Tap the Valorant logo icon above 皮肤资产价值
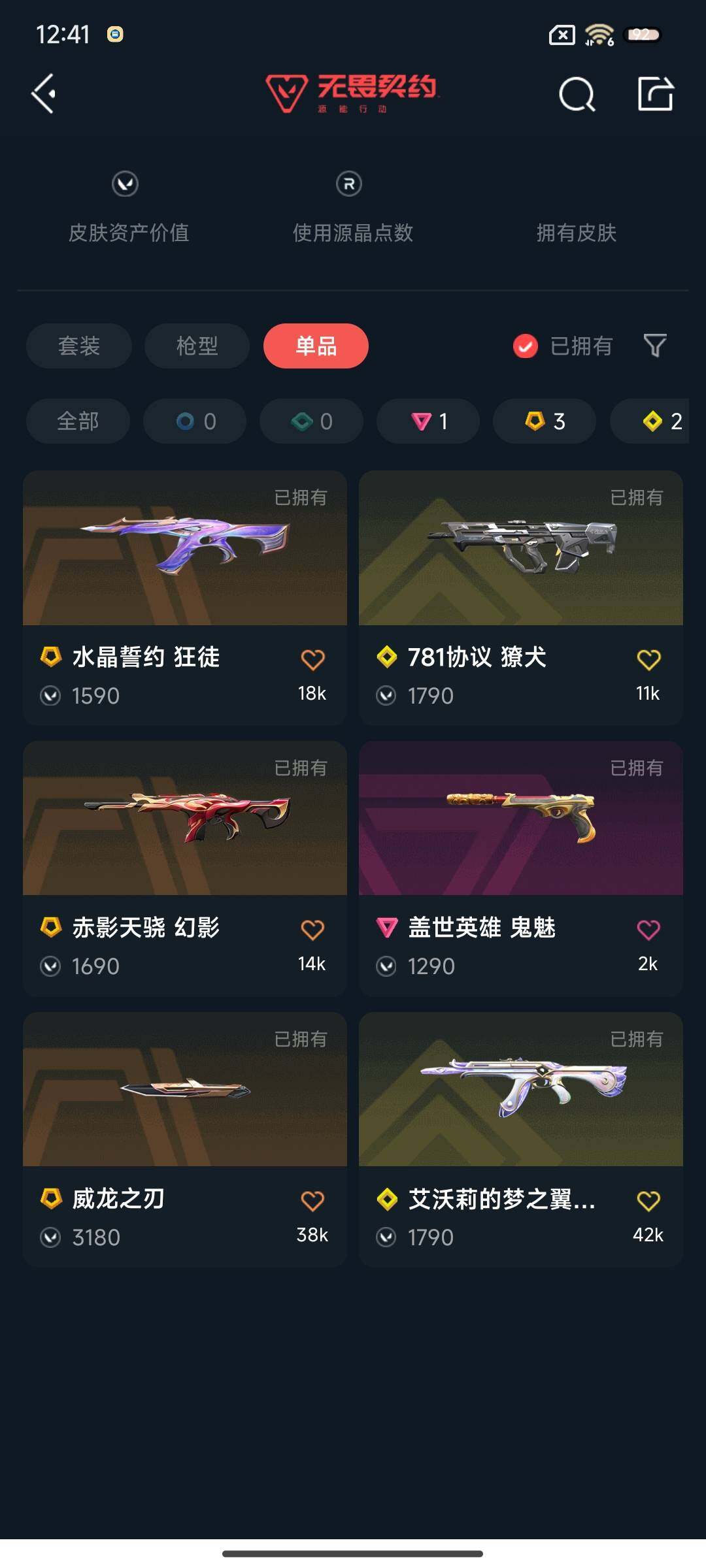The height and width of the screenshot is (1568, 706). (x=126, y=185)
